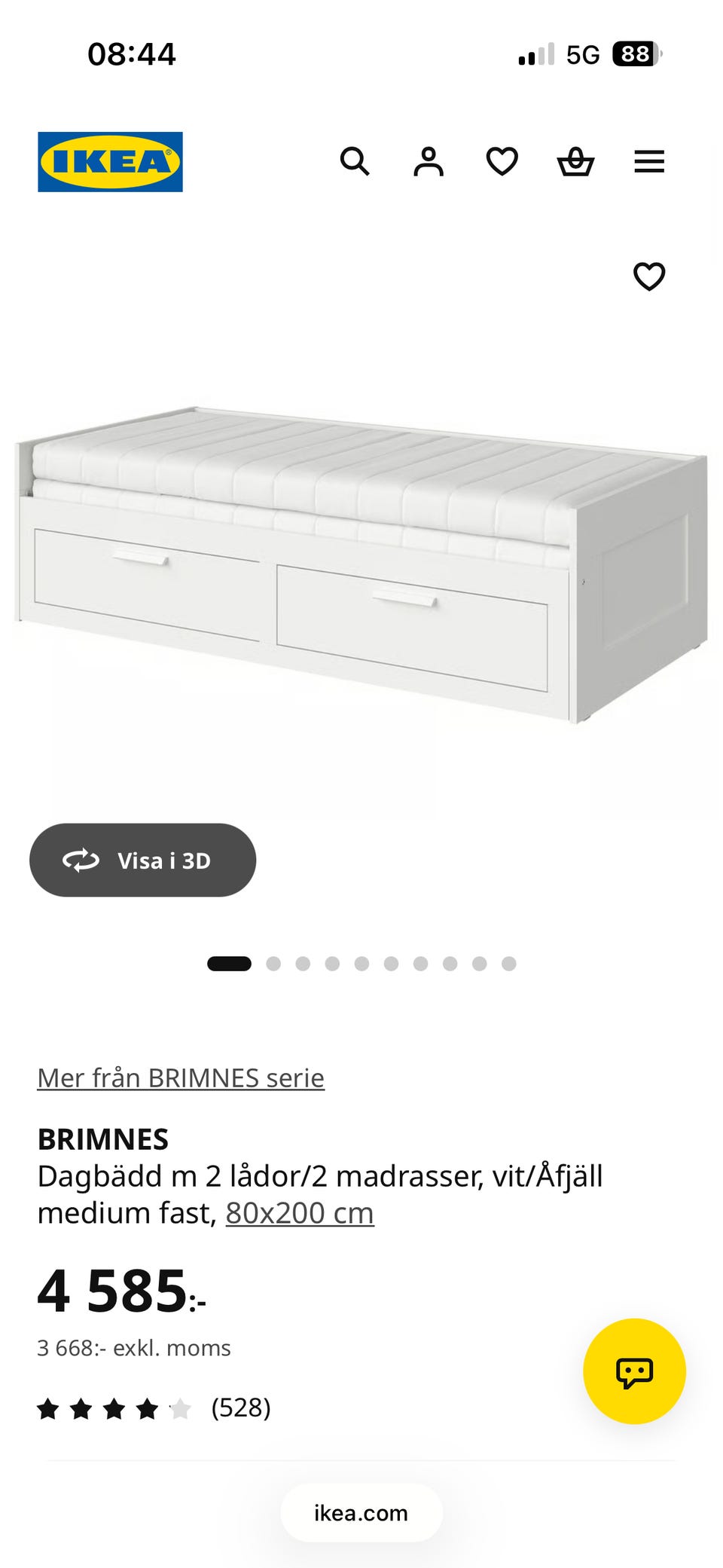Open the chat support button
This screenshot has height=1568, width=723.
[634, 1371]
